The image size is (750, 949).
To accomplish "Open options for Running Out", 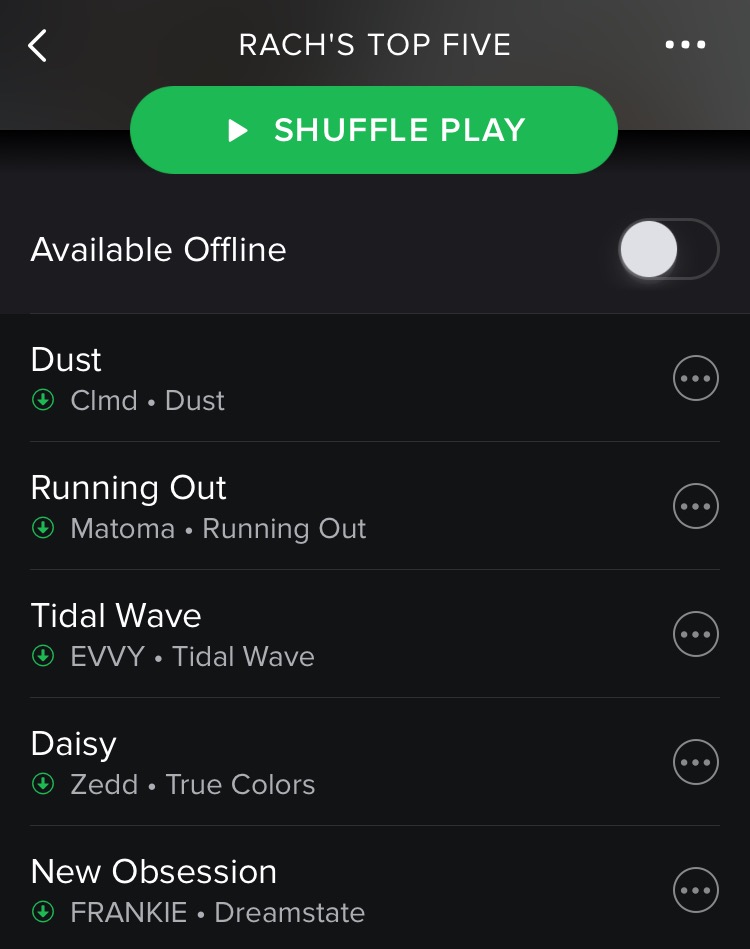I will [695, 506].
